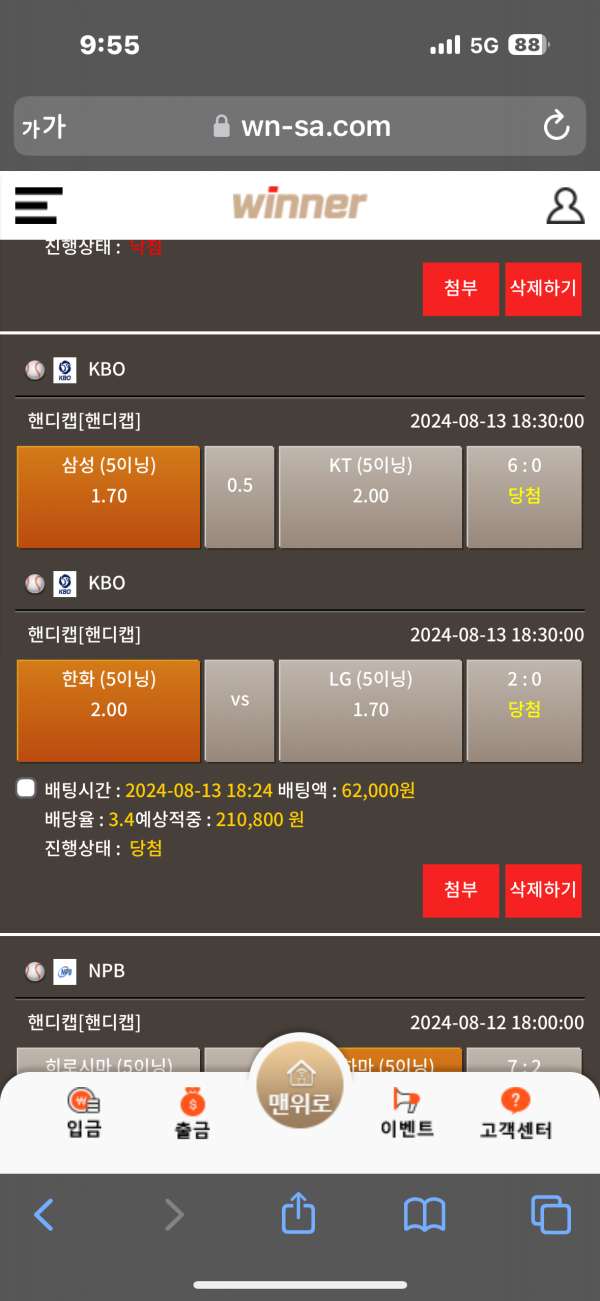Image resolution: width=600 pixels, height=1301 pixels.
Task: Open the user profile icon
Action: click(x=565, y=205)
